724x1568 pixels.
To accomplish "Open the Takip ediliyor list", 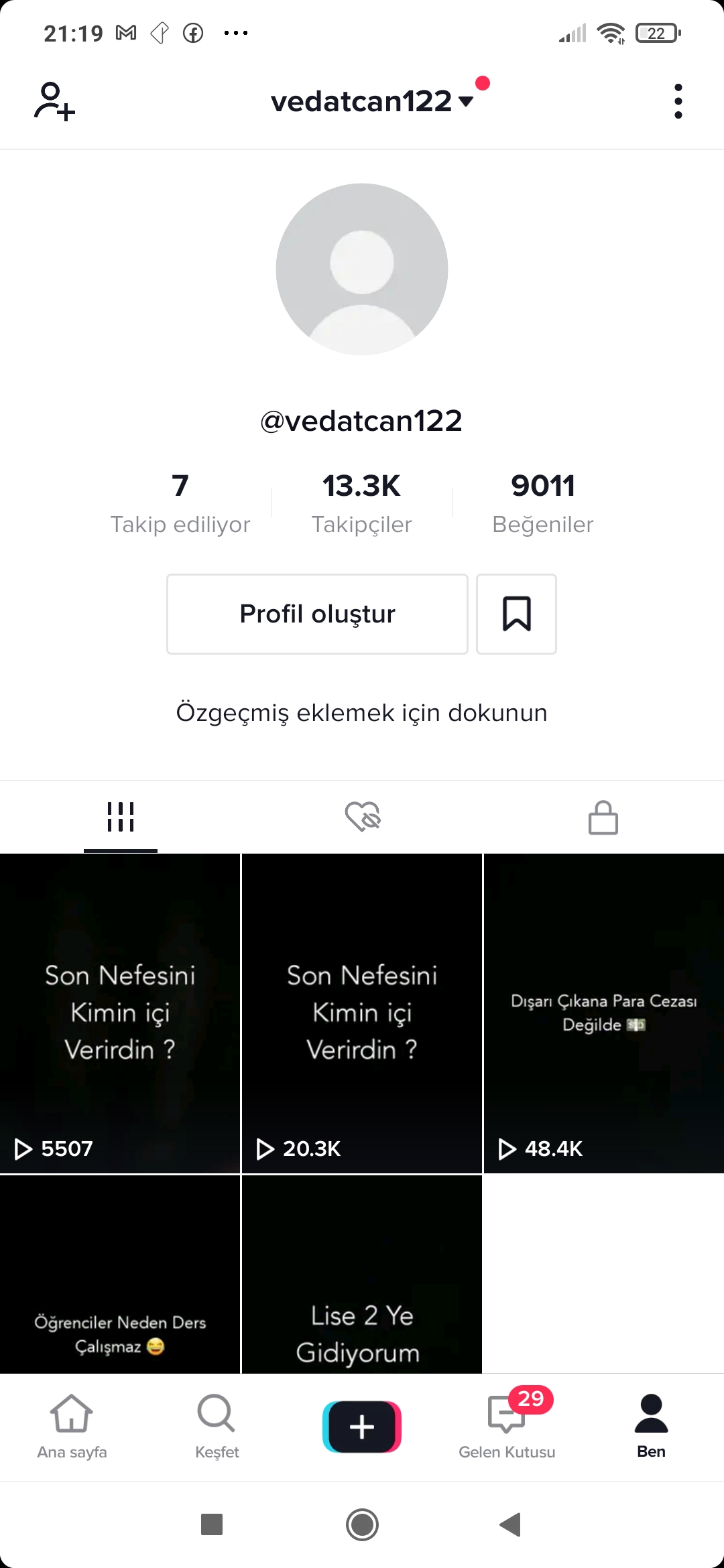I will [180, 504].
